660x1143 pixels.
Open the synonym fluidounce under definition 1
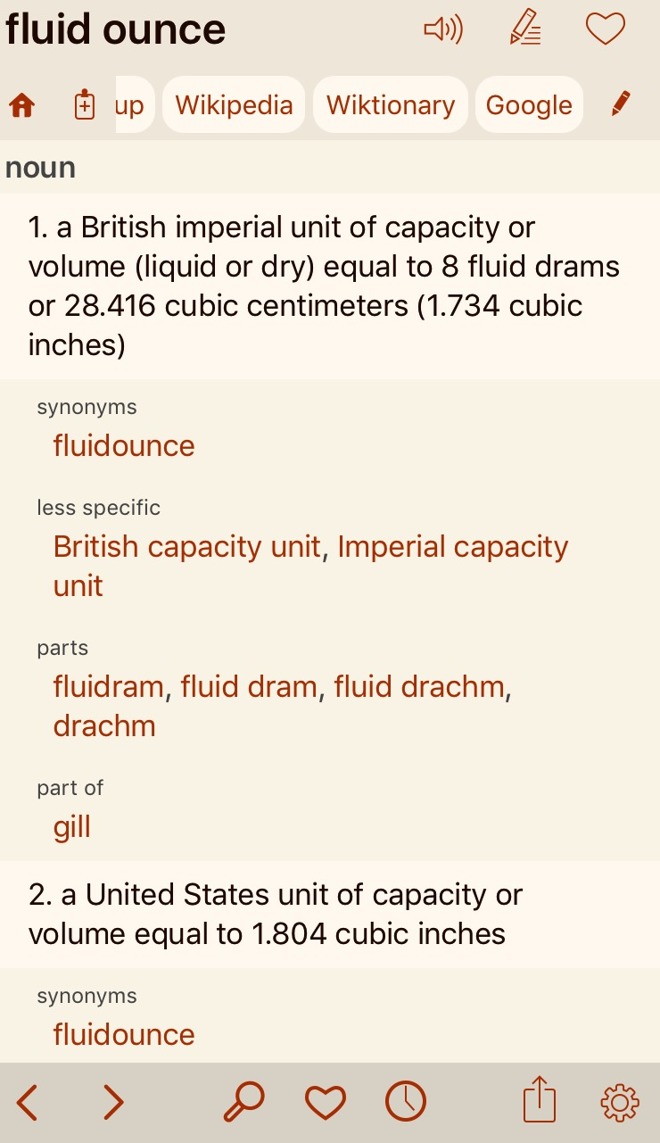[x=124, y=446]
